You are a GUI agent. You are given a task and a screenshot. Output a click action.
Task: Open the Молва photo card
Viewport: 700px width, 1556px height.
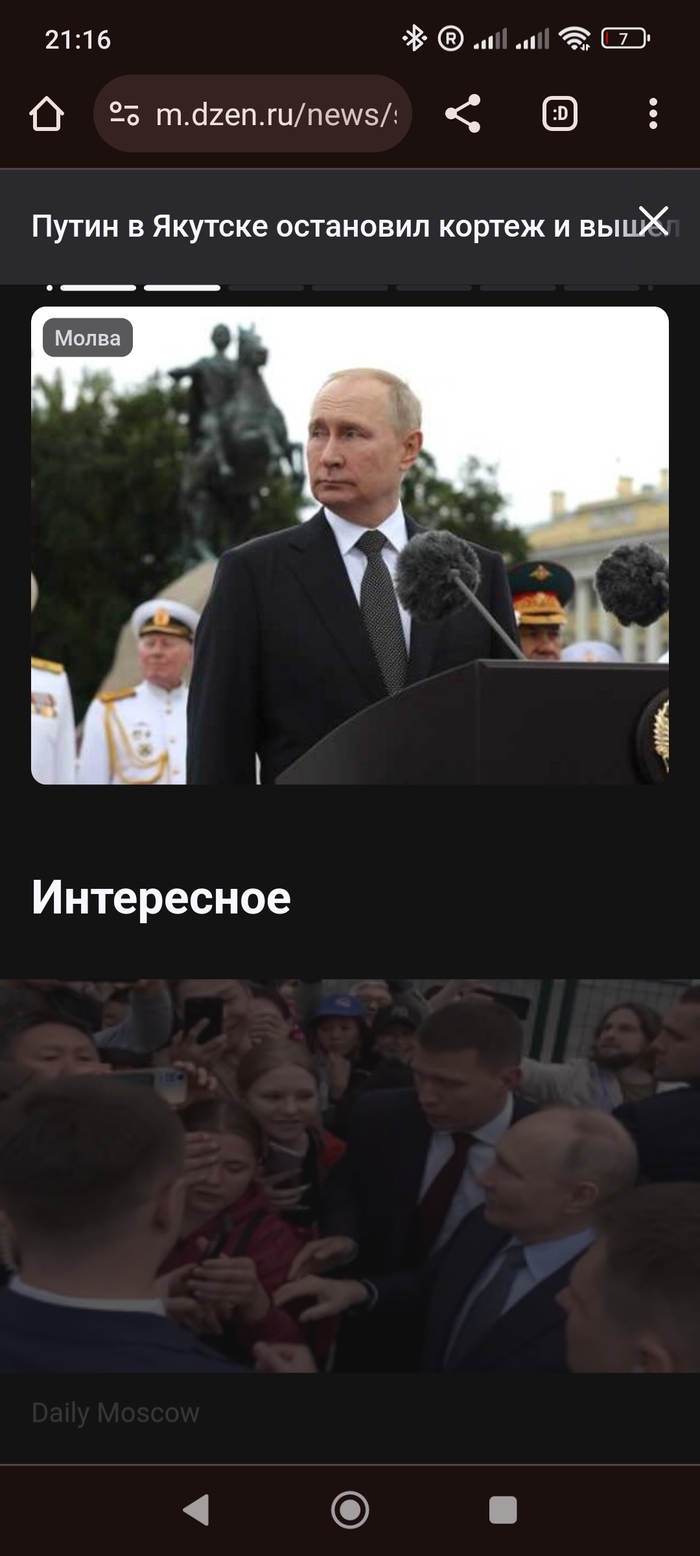click(350, 545)
